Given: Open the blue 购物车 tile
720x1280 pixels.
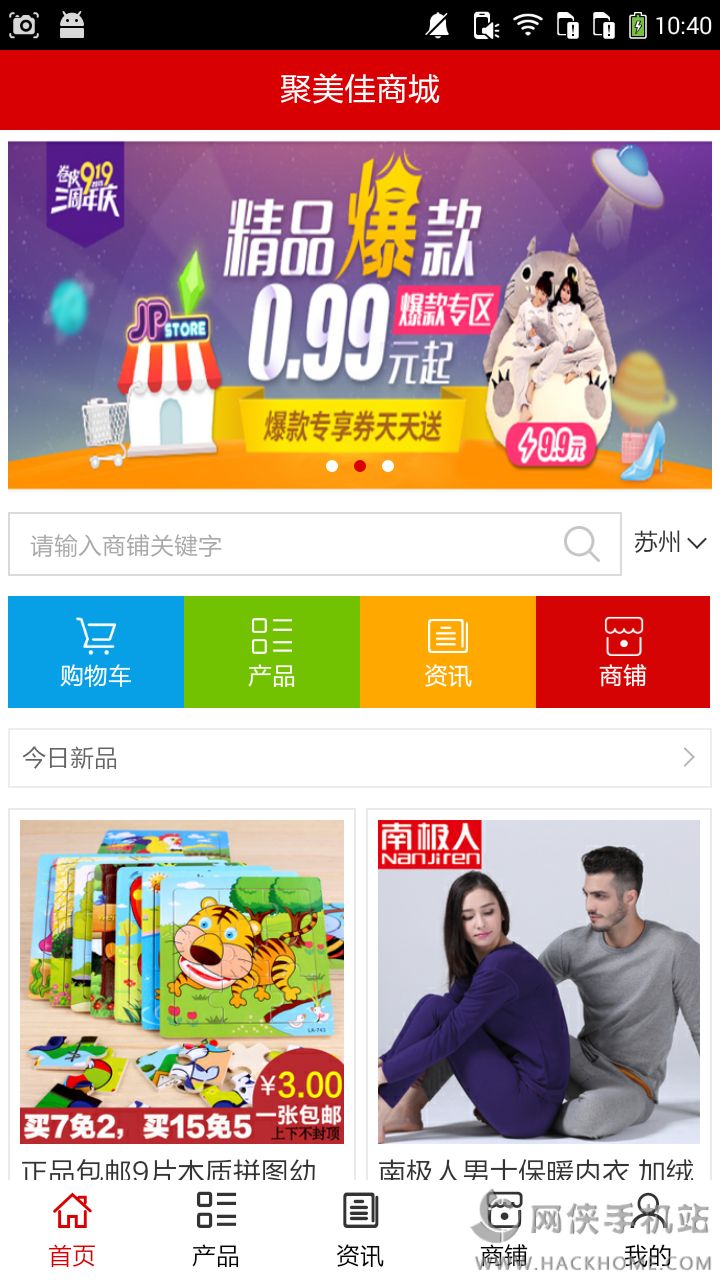Looking at the screenshot, I should coord(96,652).
